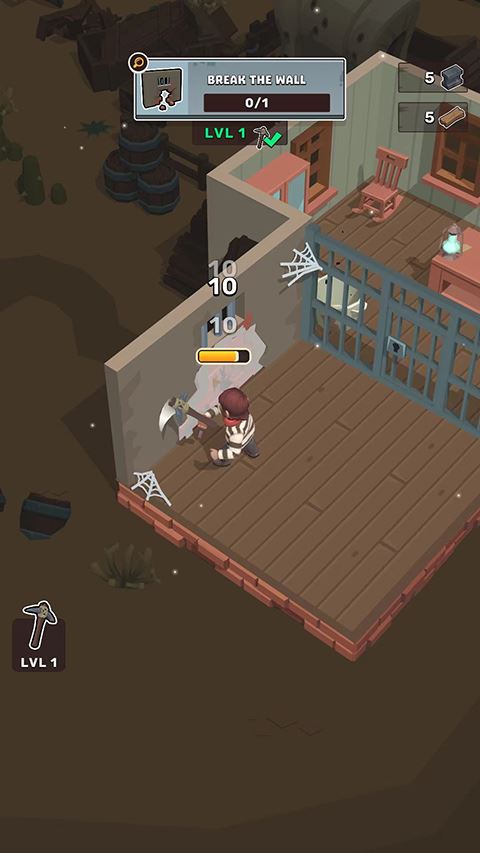Tap the magnifier icon on quest card
Viewport: 480px width, 853px height.
pyautogui.click(x=138, y=63)
